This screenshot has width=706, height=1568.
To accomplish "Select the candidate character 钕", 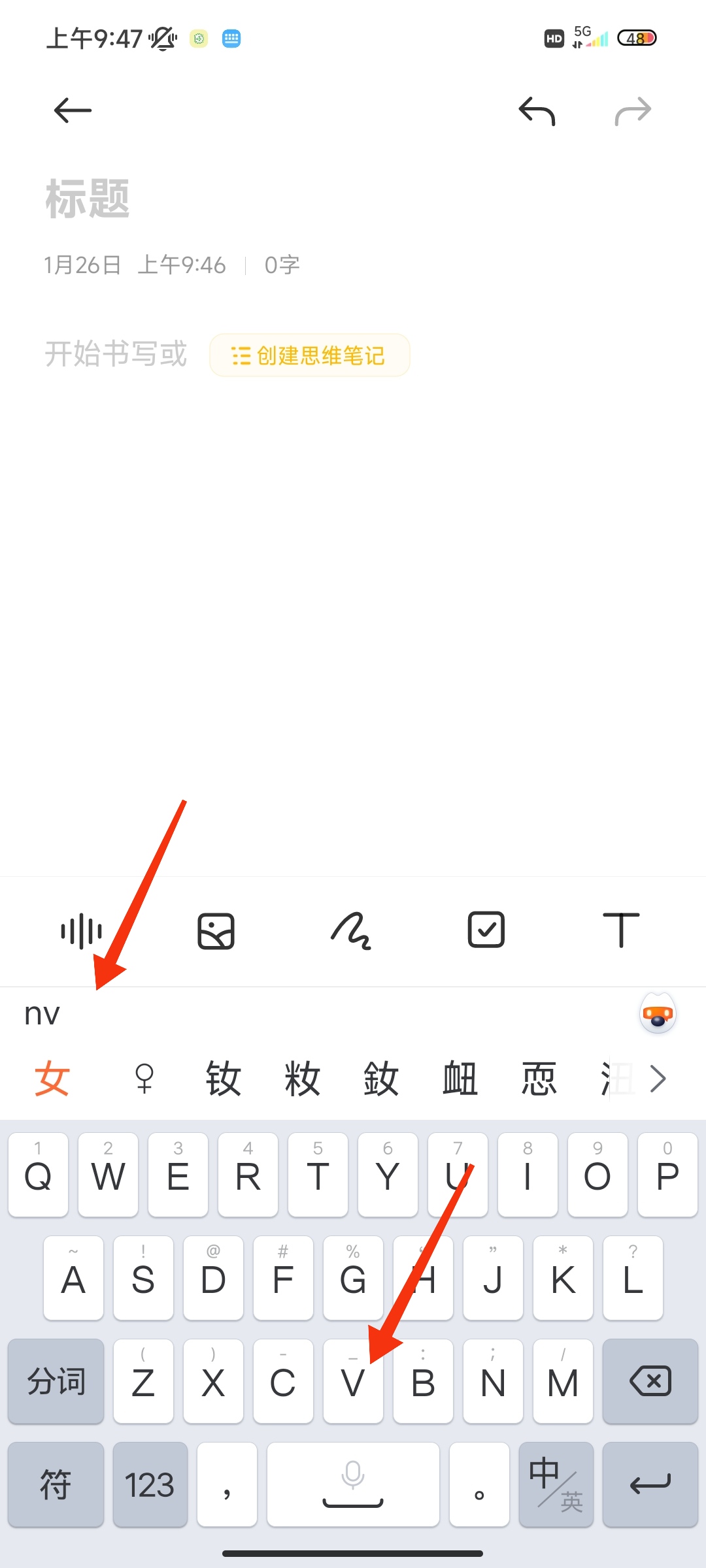I will pos(224,1079).
